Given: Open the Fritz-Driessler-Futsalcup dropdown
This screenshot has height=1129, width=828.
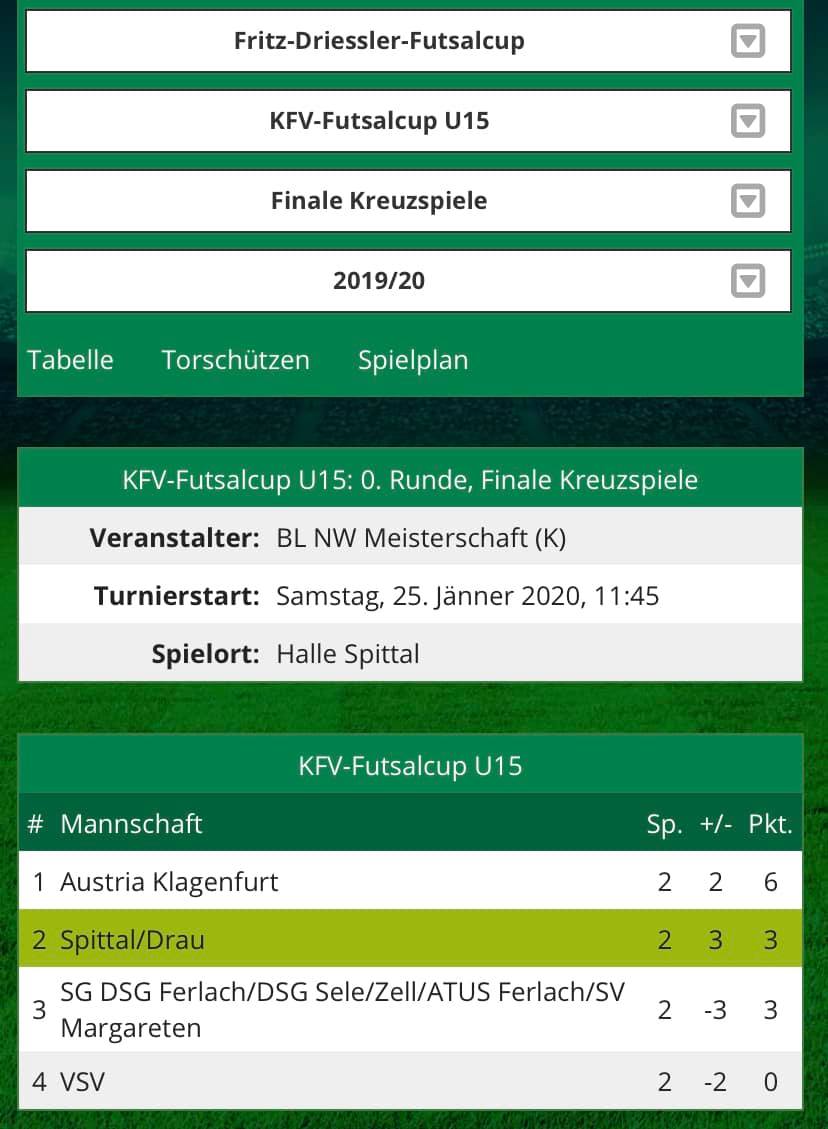Looking at the screenshot, I should tap(408, 41).
